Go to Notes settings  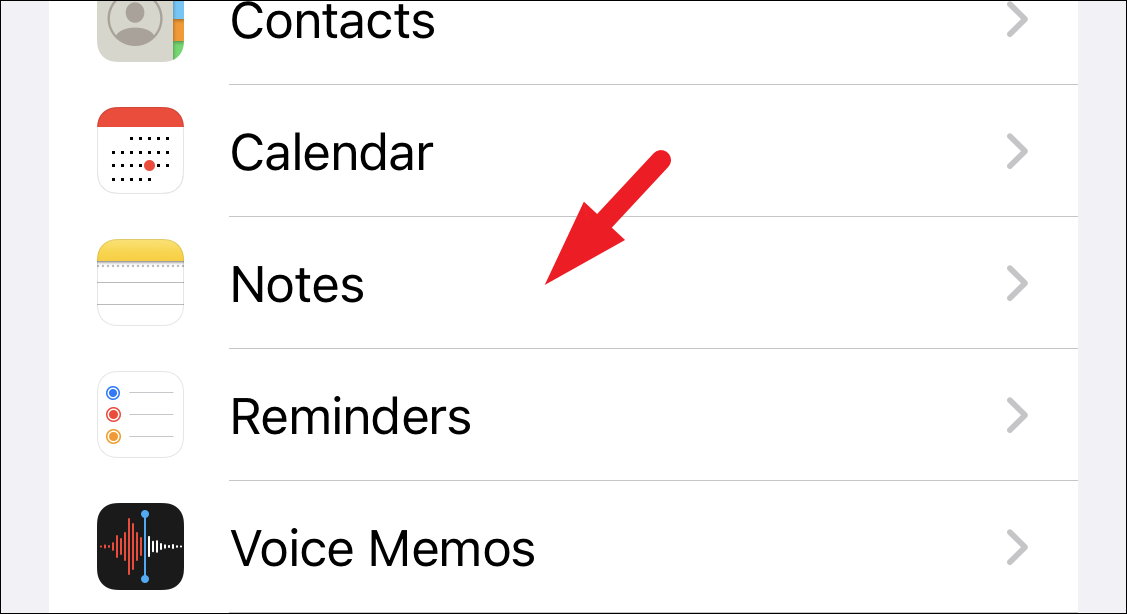[x=298, y=285]
